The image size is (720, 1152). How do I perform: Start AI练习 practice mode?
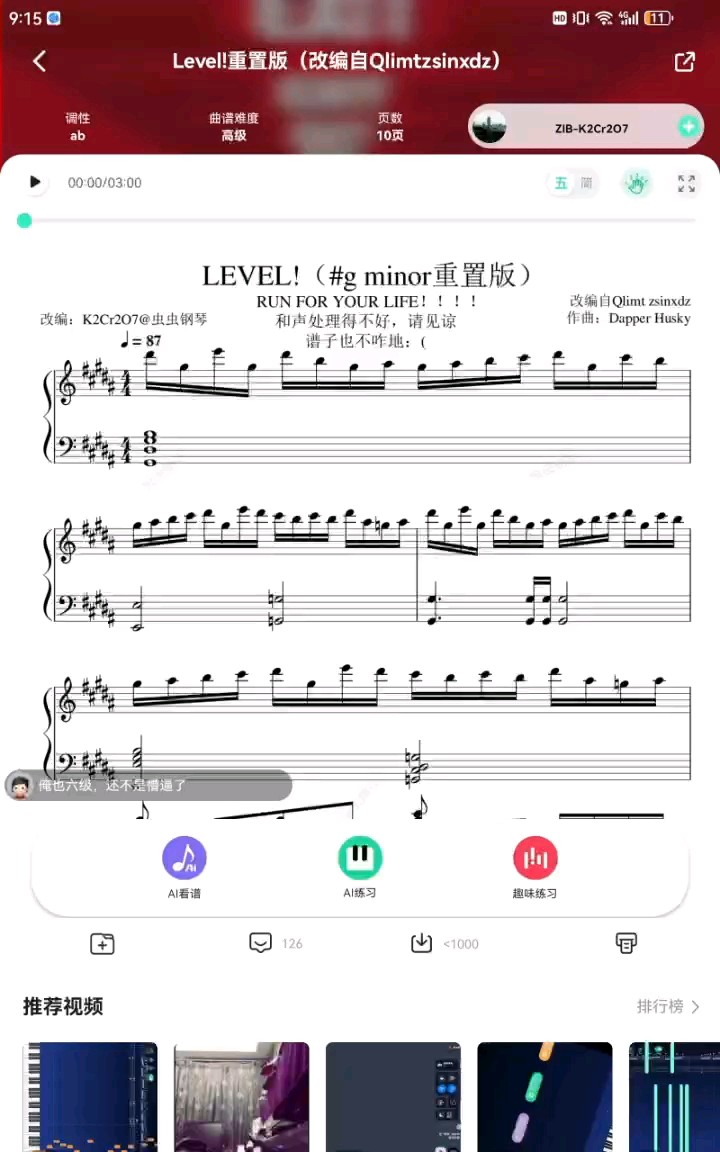click(x=360, y=867)
